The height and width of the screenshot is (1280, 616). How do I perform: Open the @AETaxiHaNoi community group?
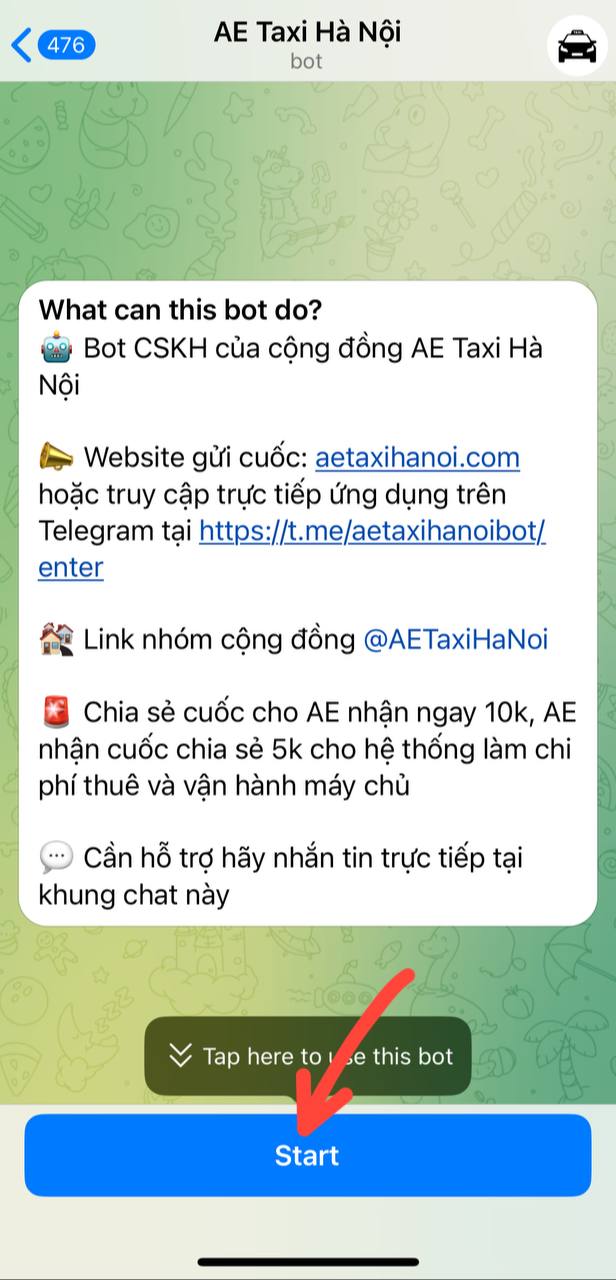[x=455, y=640]
